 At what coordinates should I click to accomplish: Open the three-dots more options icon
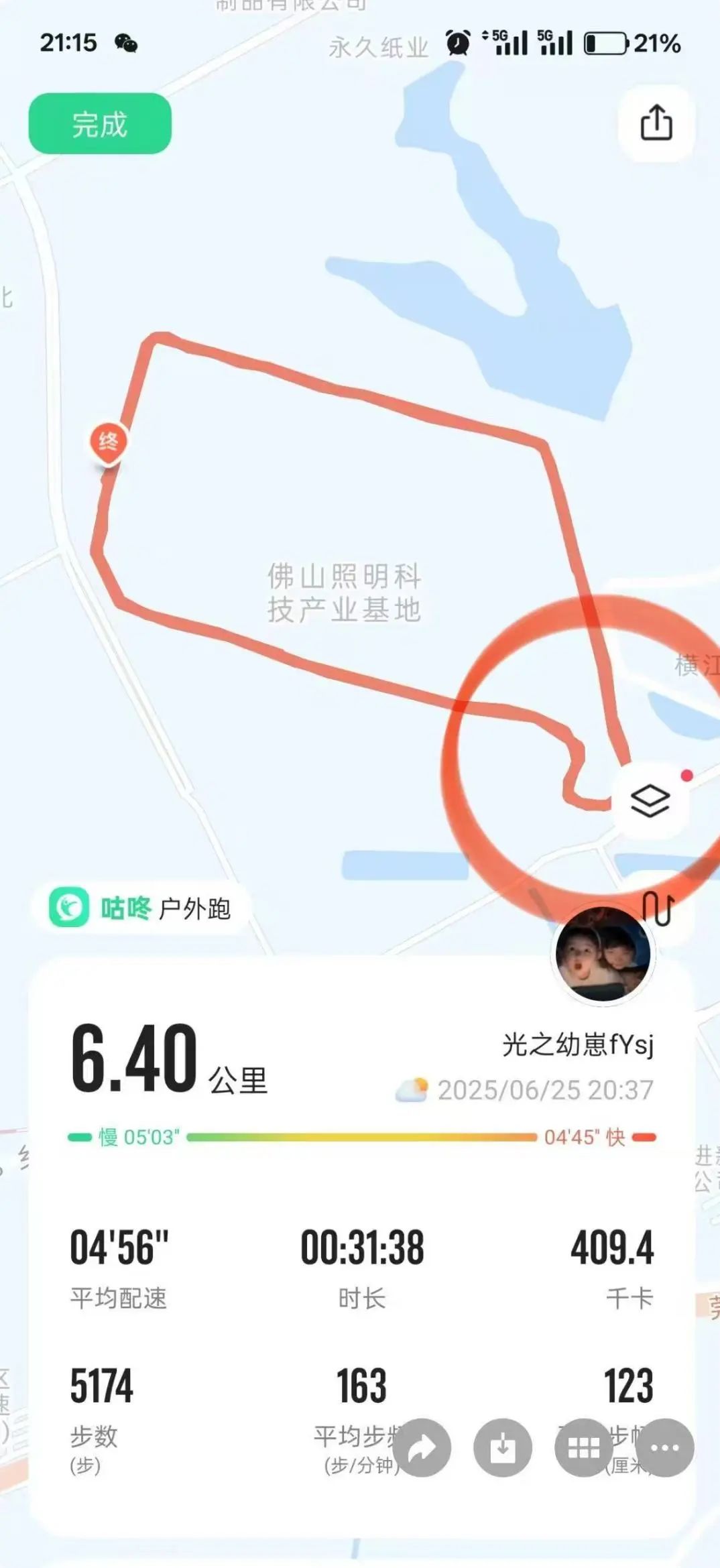(x=664, y=1448)
